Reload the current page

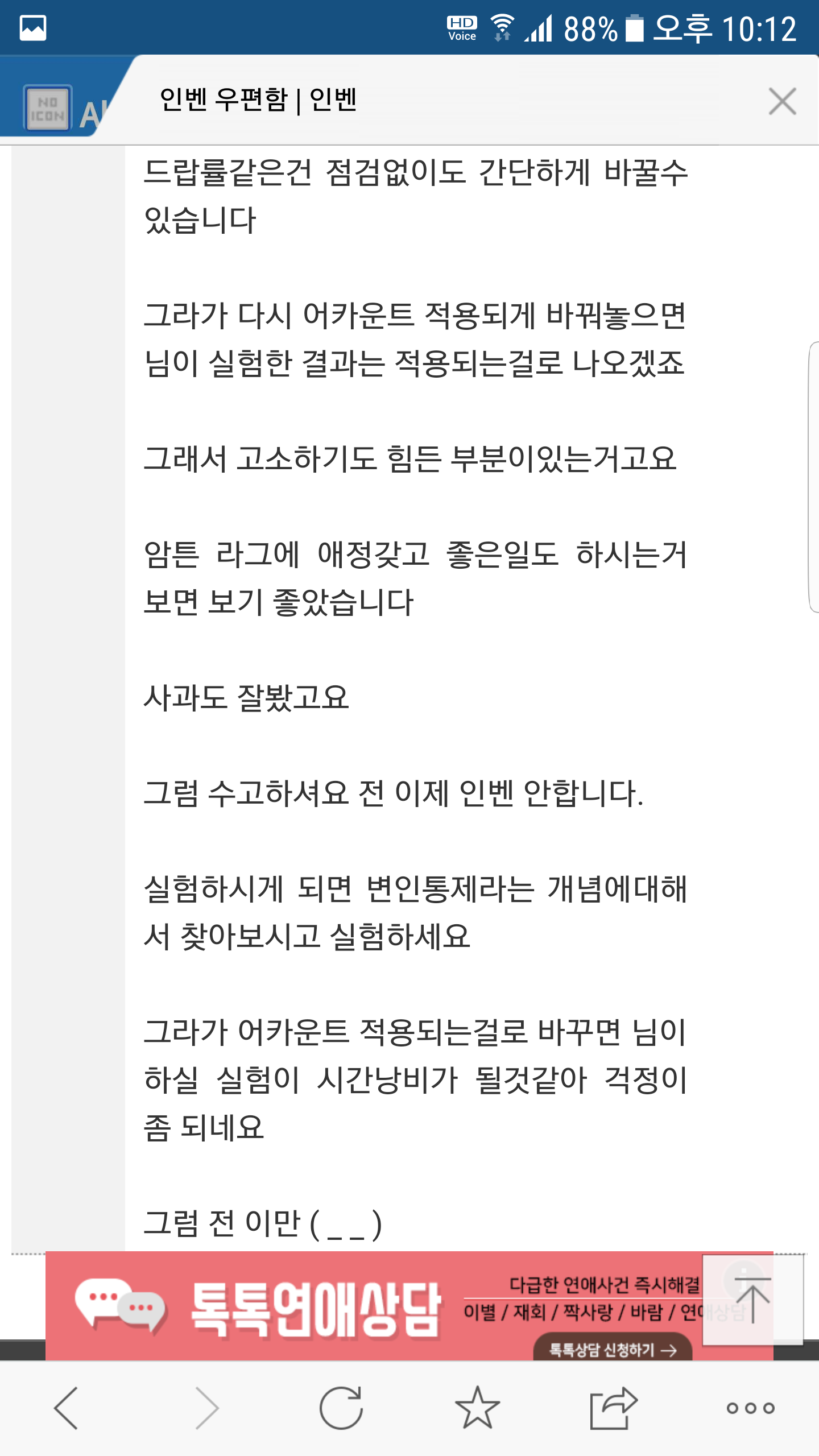[x=341, y=1408]
